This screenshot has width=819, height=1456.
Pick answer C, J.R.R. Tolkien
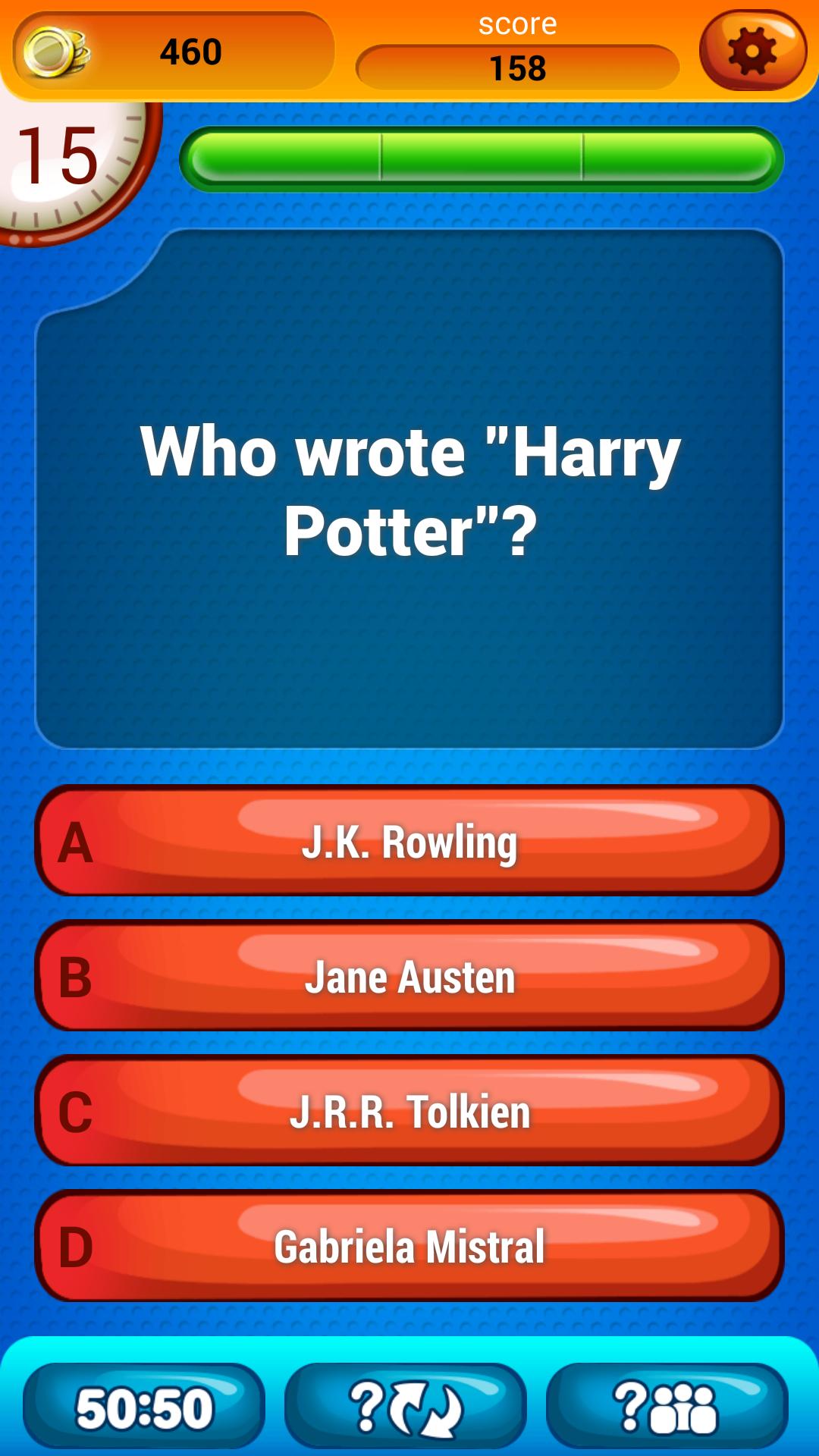coord(409,1111)
